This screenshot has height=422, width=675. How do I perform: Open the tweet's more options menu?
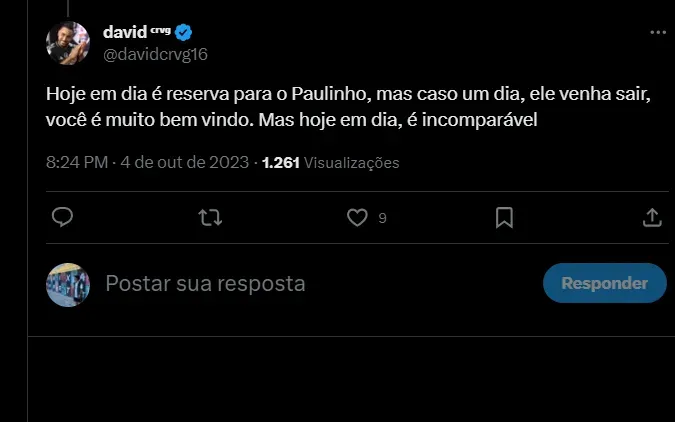click(657, 33)
